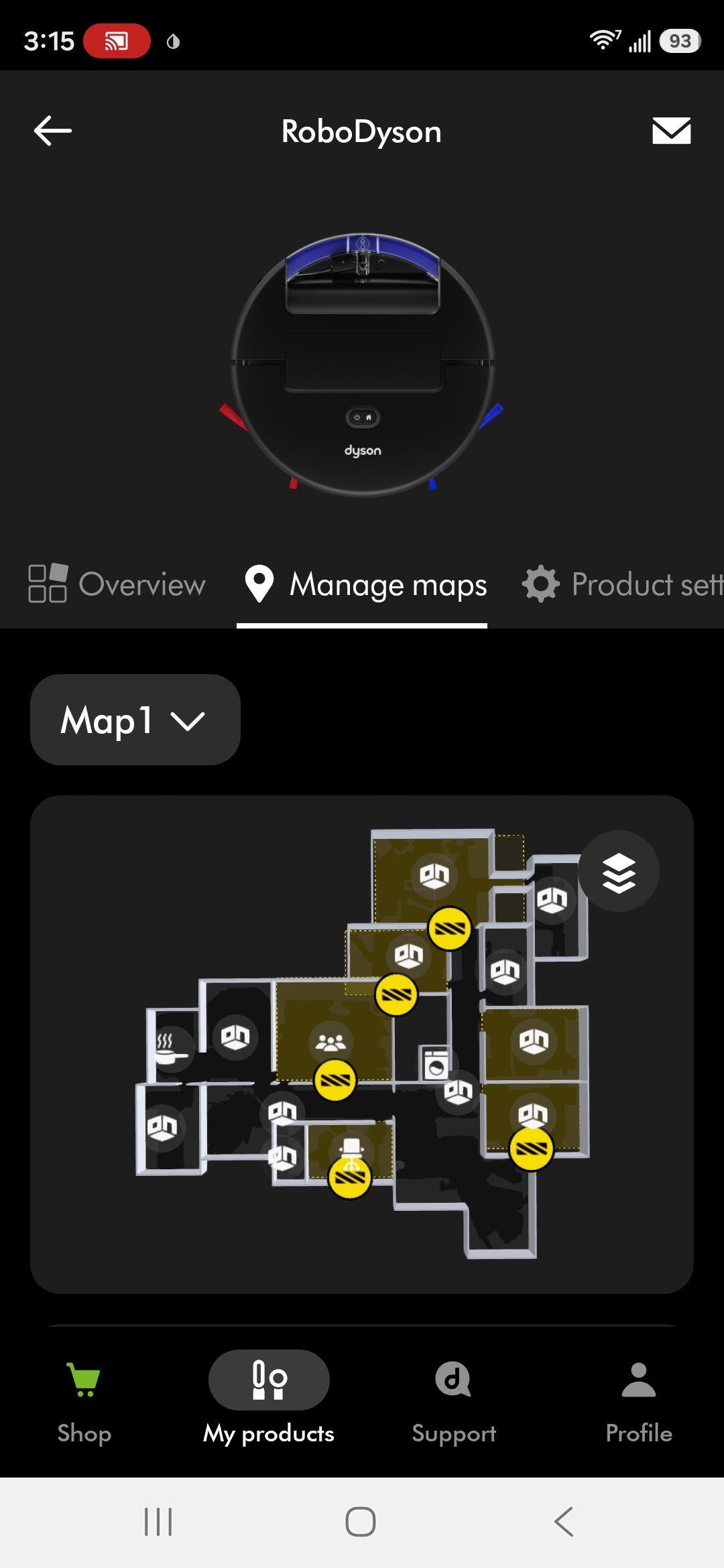Expand the Map1 dropdown
This screenshot has height=1568, width=724.
[x=135, y=720]
